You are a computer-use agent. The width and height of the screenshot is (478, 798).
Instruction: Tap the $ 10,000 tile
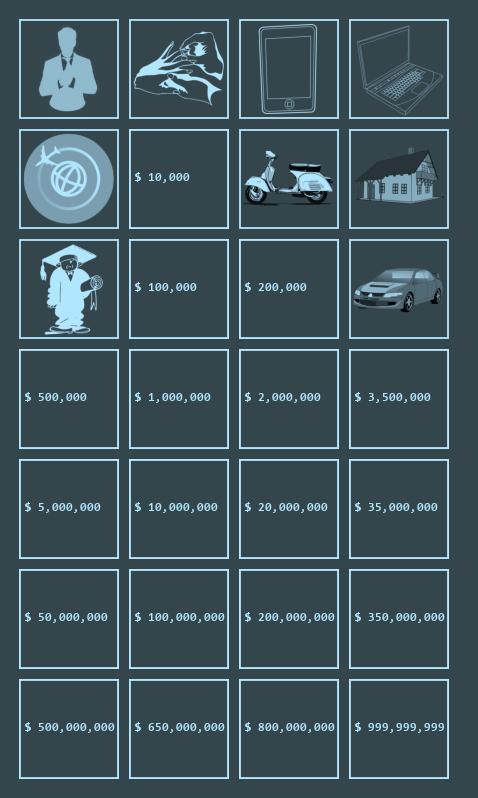pyautogui.click(x=179, y=179)
